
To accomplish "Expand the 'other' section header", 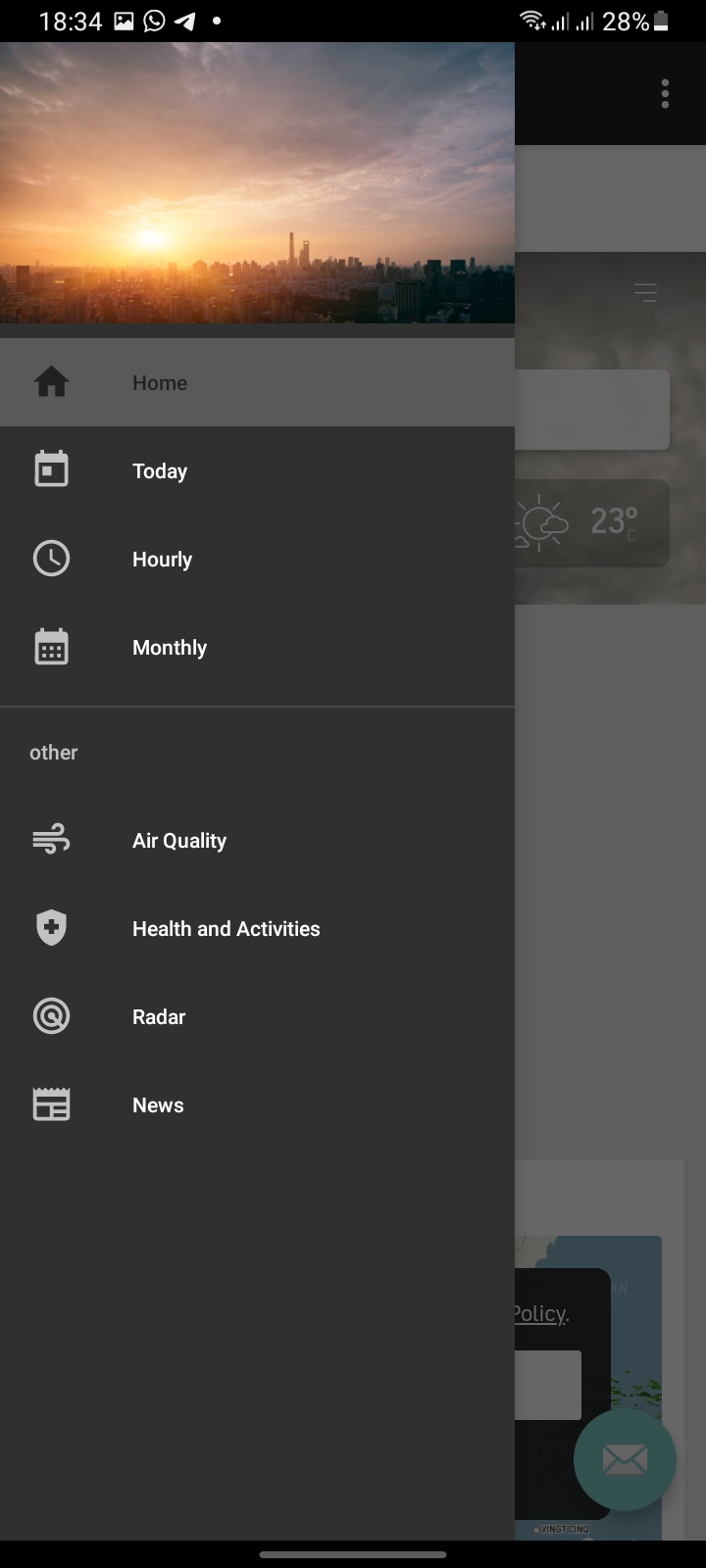I will pos(53,752).
